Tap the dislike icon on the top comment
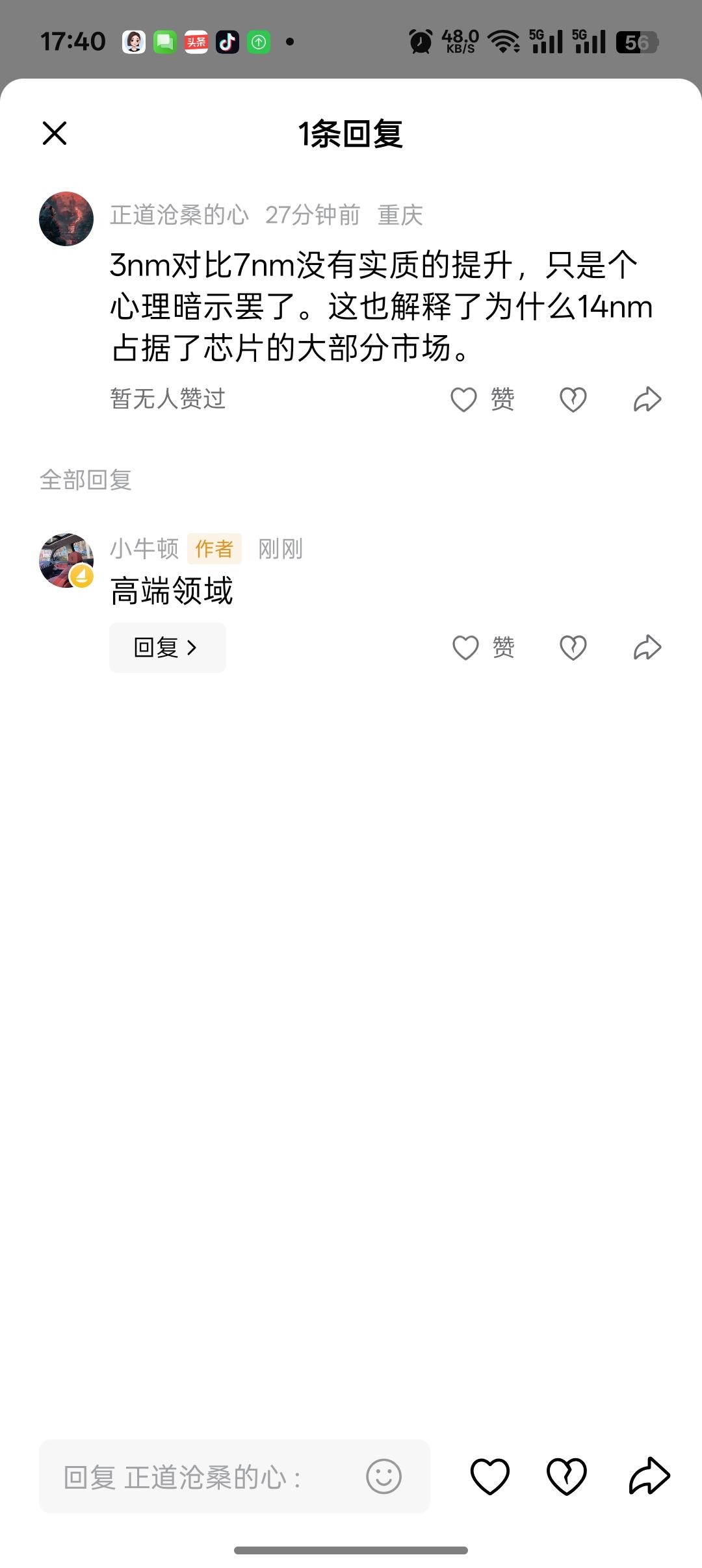The width and height of the screenshot is (702, 1568). click(x=572, y=399)
